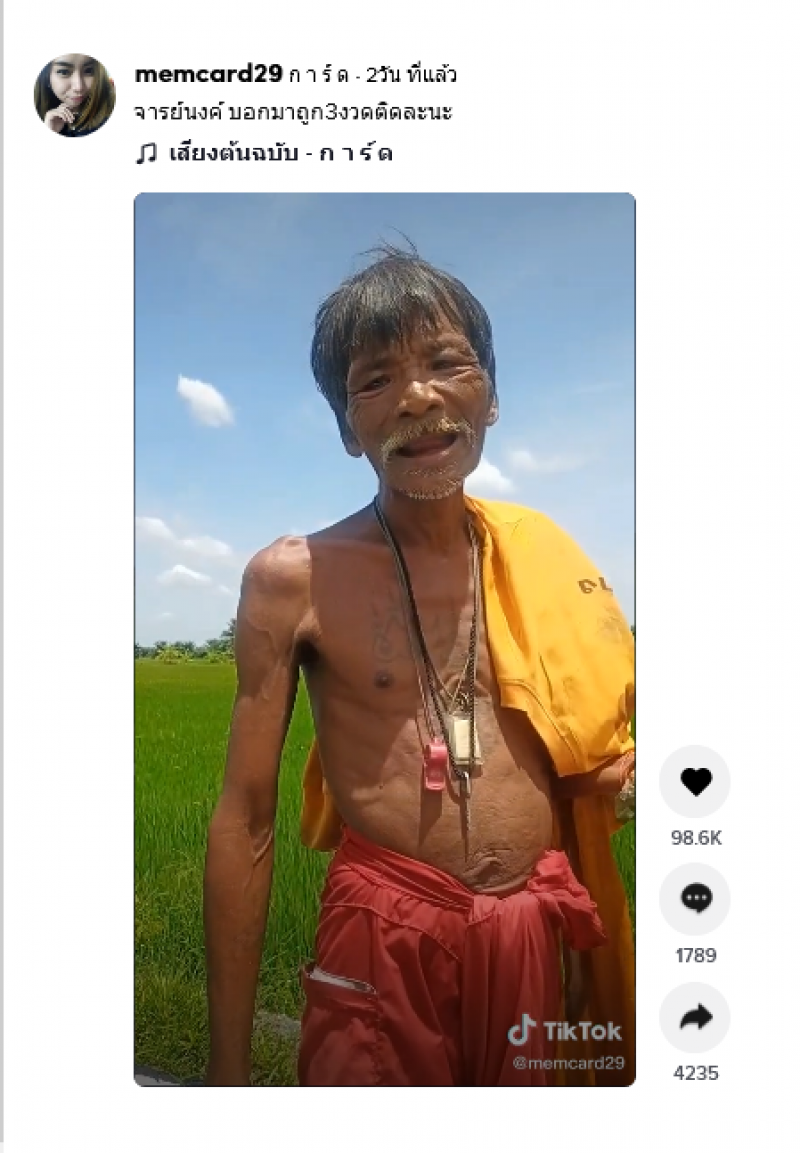Play the memcard29 video
This screenshot has height=1153, width=800.
[384, 638]
